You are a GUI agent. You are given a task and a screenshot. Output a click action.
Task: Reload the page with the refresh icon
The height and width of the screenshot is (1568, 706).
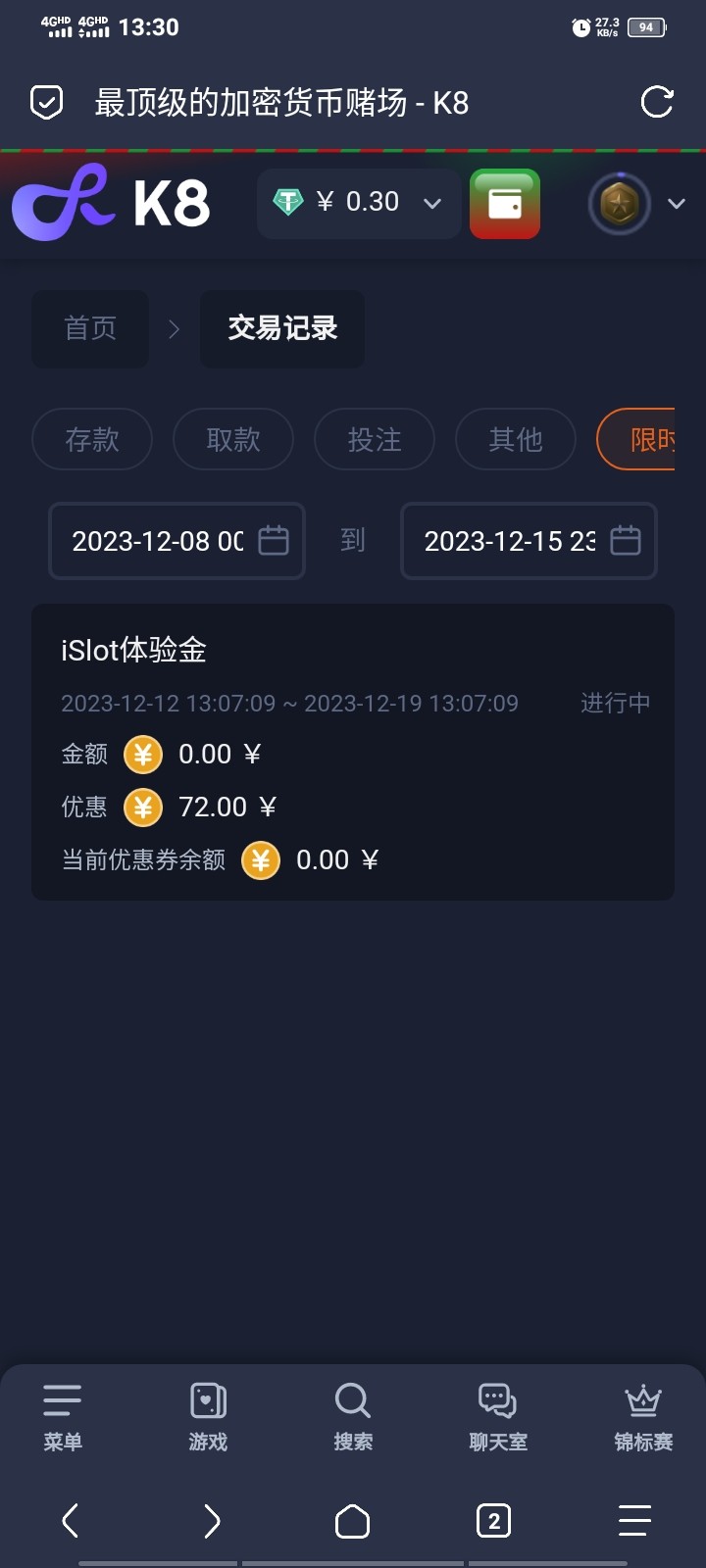coord(656,102)
